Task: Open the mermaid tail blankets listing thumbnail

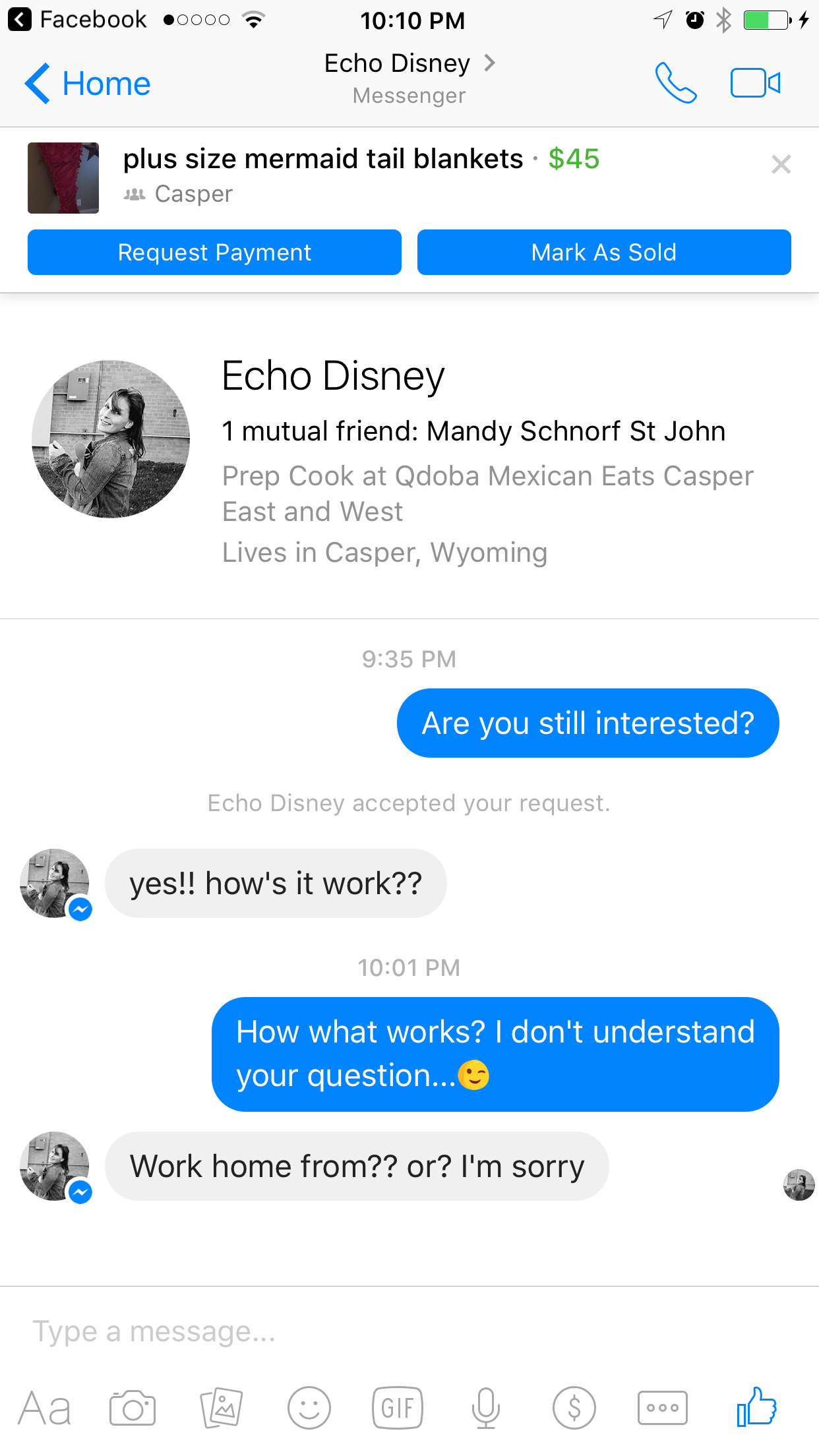Action: pyautogui.click(x=63, y=178)
